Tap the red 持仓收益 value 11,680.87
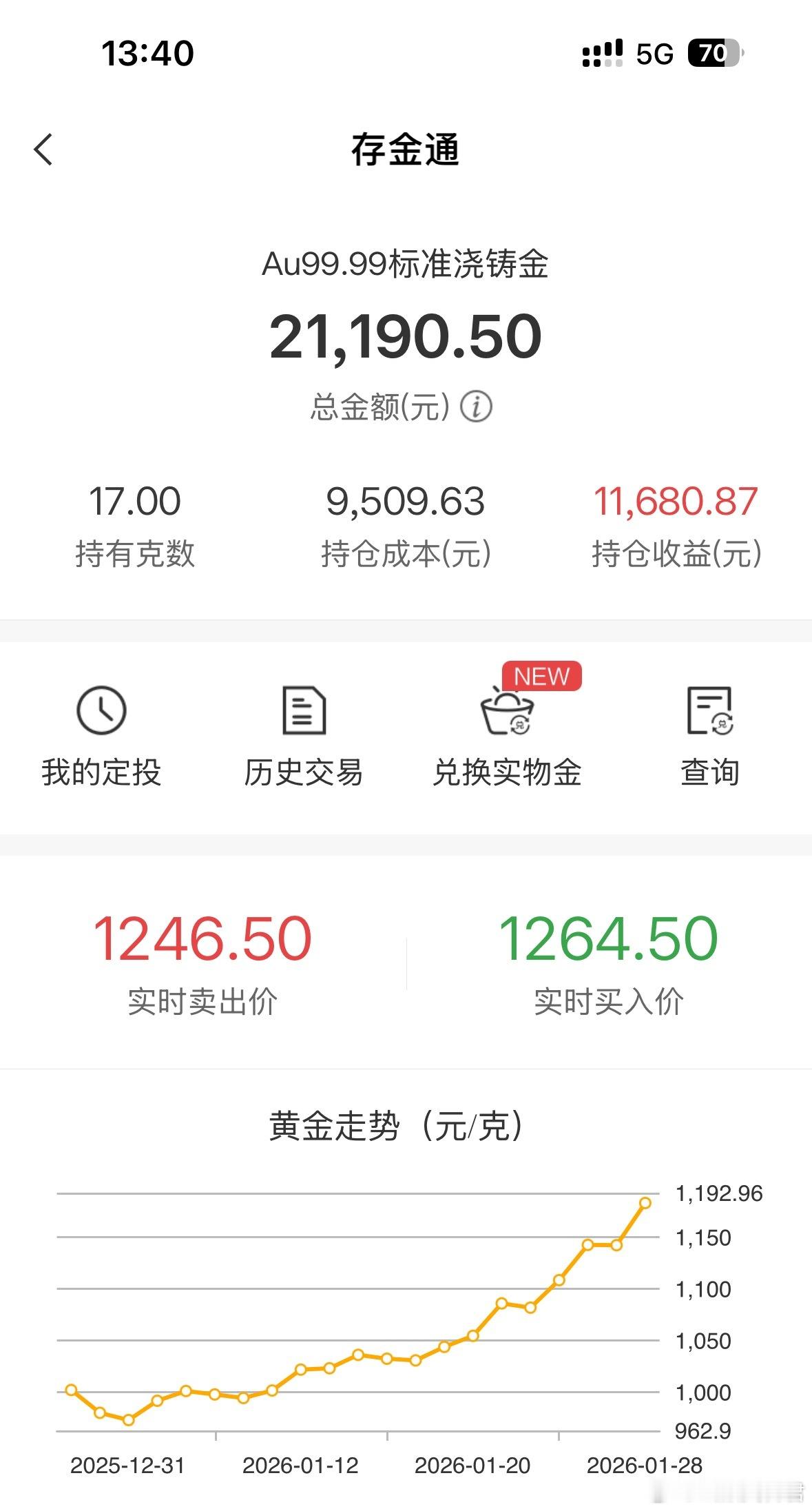 [x=678, y=502]
